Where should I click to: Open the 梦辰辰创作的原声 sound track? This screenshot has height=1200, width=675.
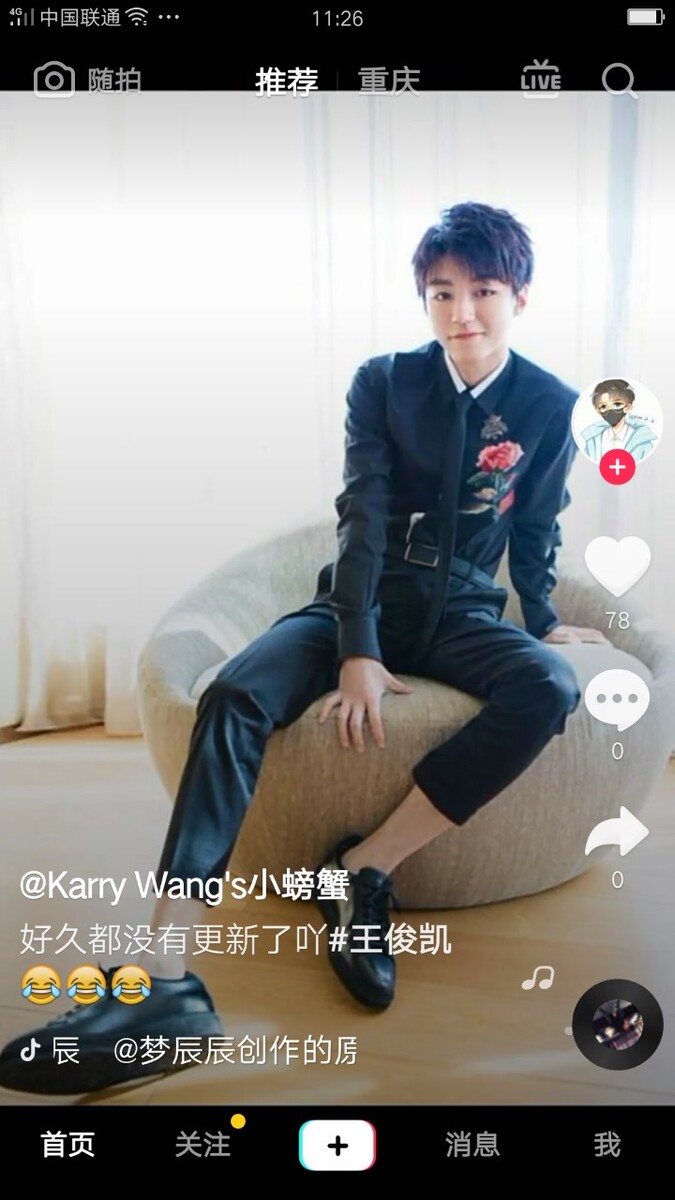(235, 1050)
